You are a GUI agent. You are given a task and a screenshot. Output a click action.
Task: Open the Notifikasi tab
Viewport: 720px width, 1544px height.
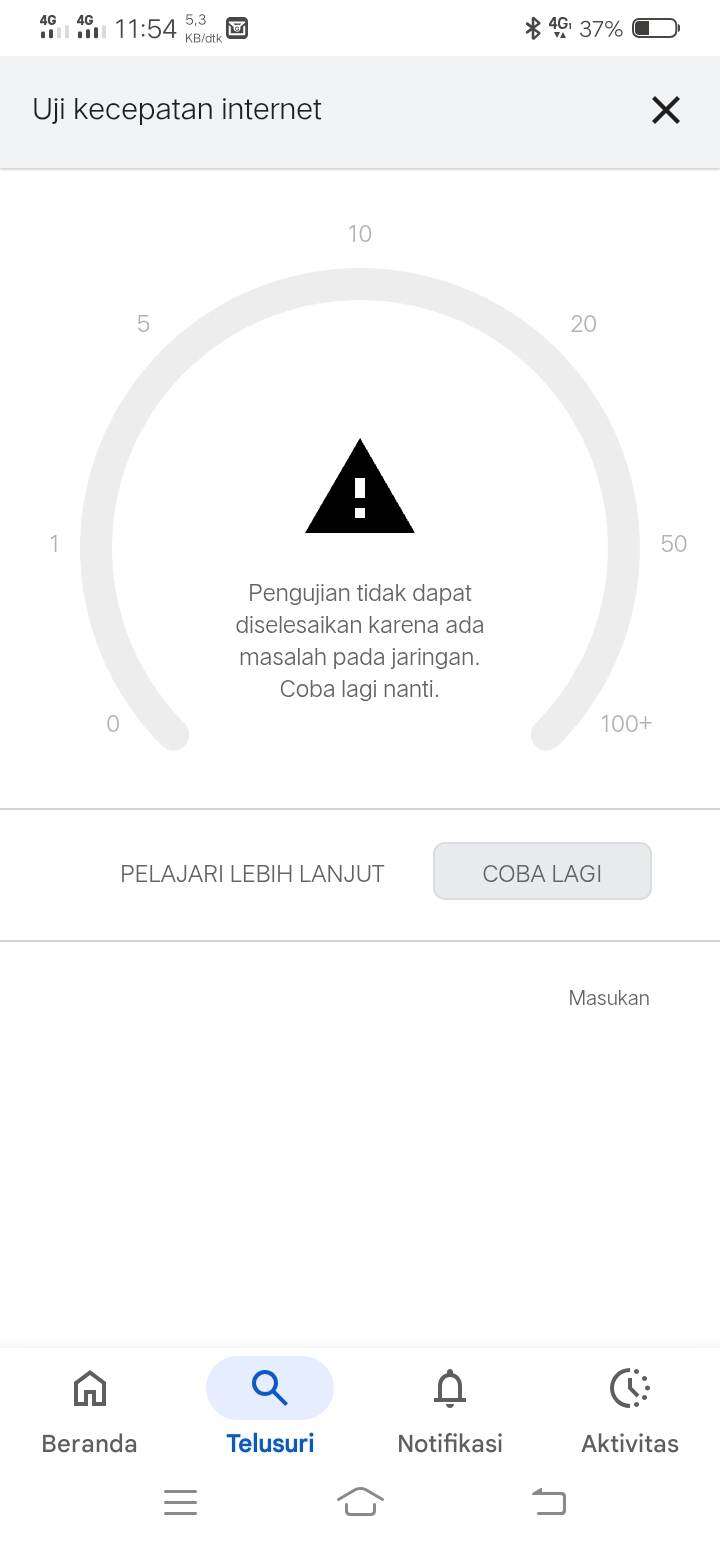pyautogui.click(x=450, y=1411)
